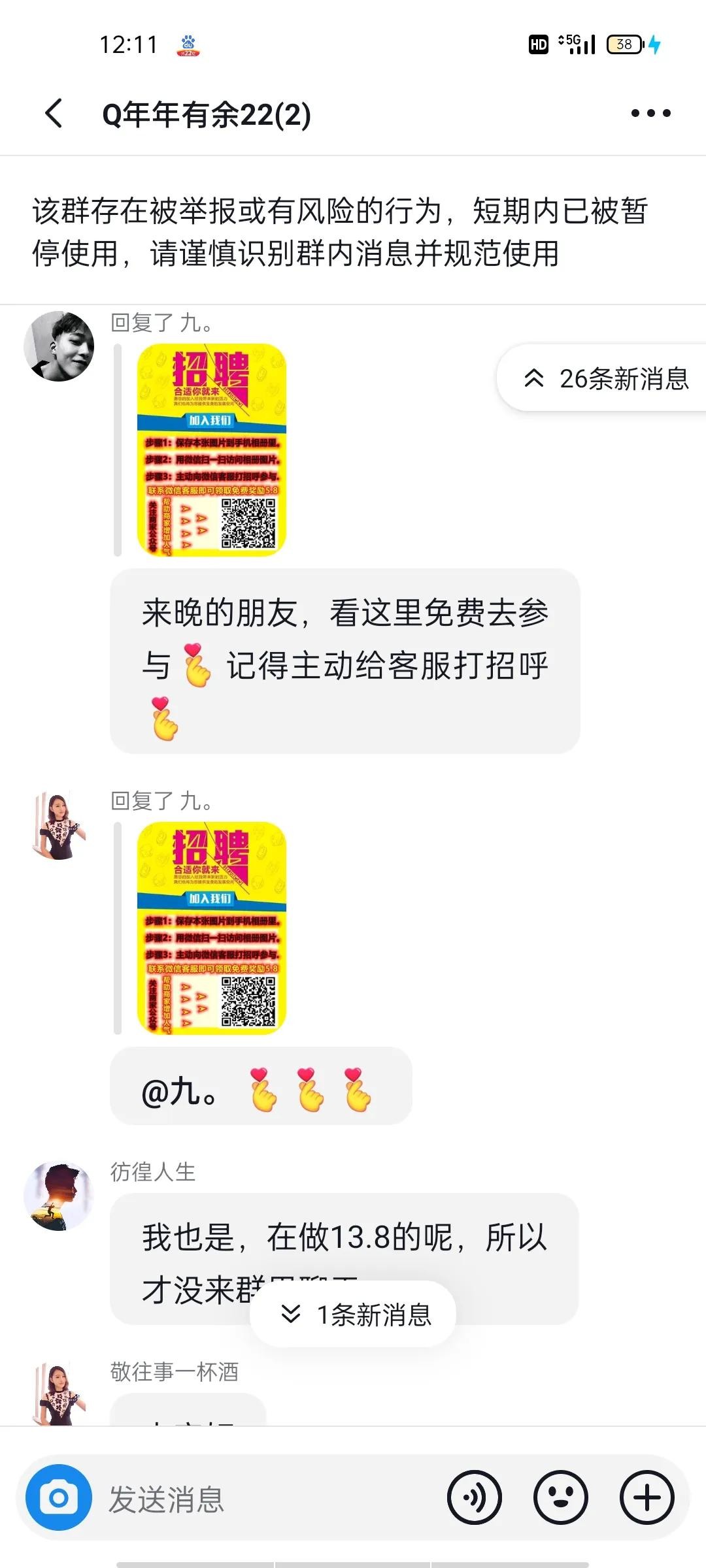Open the three-dot overflow menu
The image size is (706, 1568).
click(650, 114)
